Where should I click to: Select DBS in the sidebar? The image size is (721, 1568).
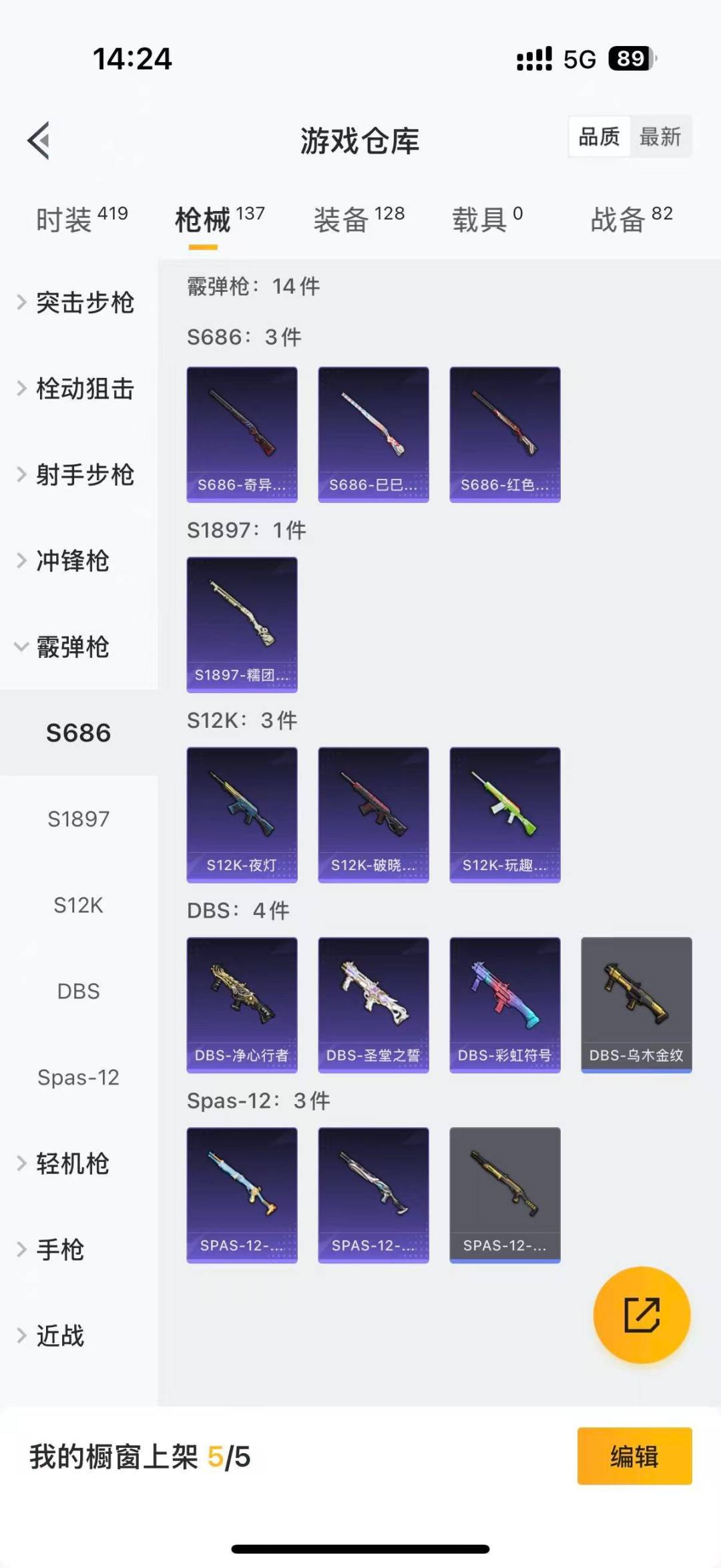(x=78, y=991)
